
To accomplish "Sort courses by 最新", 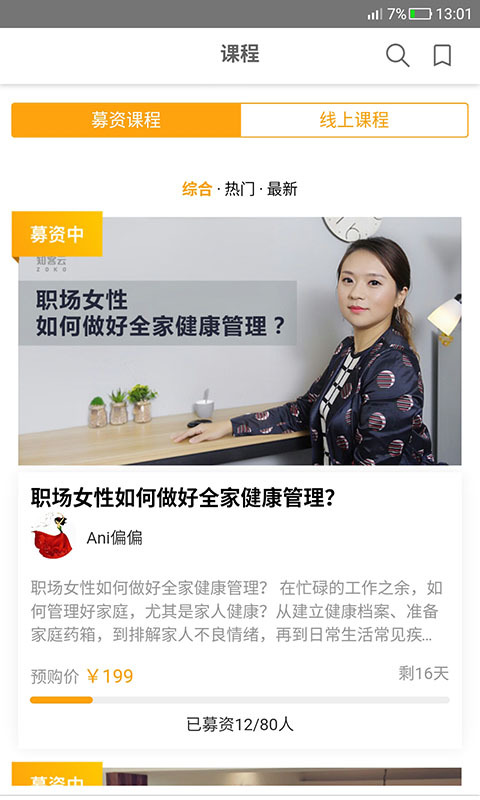I will 282,189.
